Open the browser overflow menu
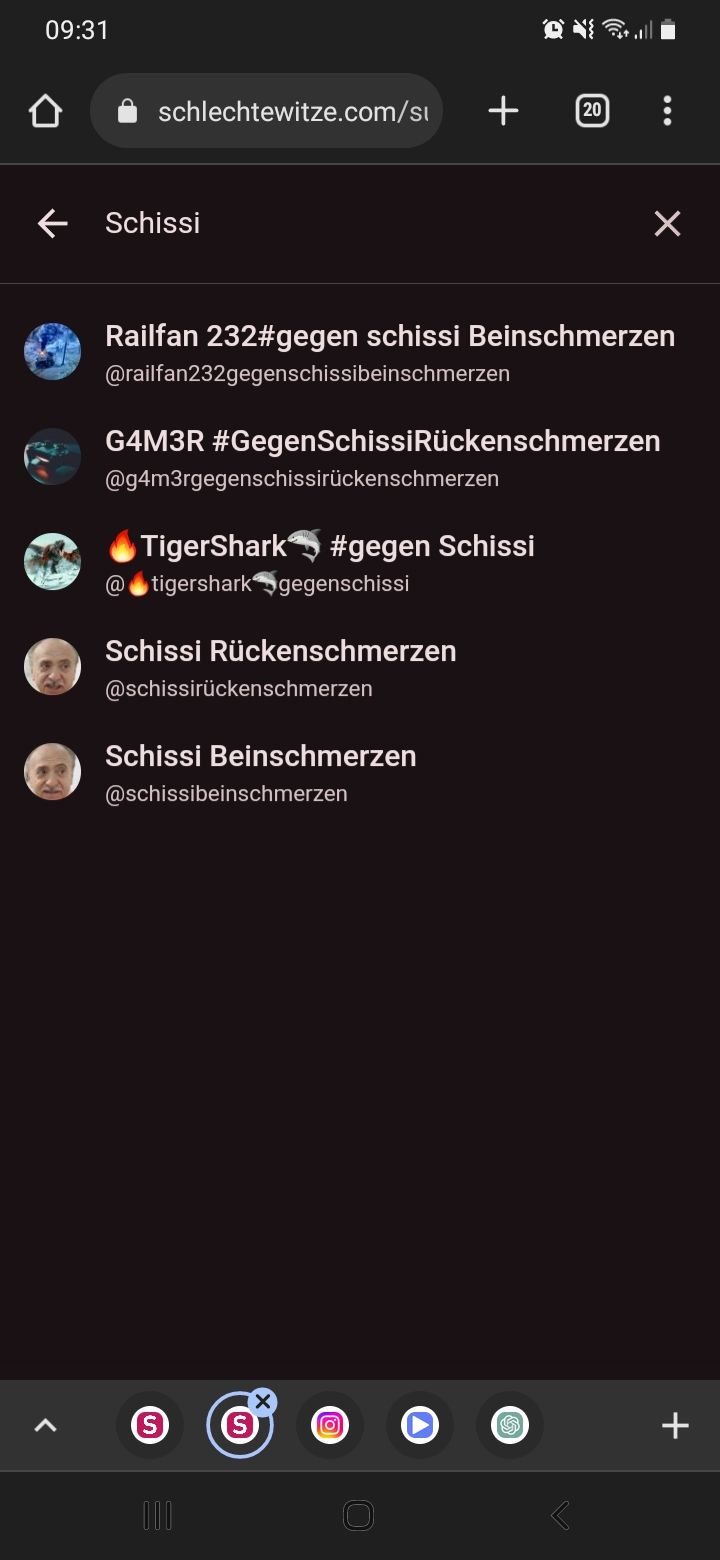Viewport: 720px width, 1560px height. click(x=667, y=111)
